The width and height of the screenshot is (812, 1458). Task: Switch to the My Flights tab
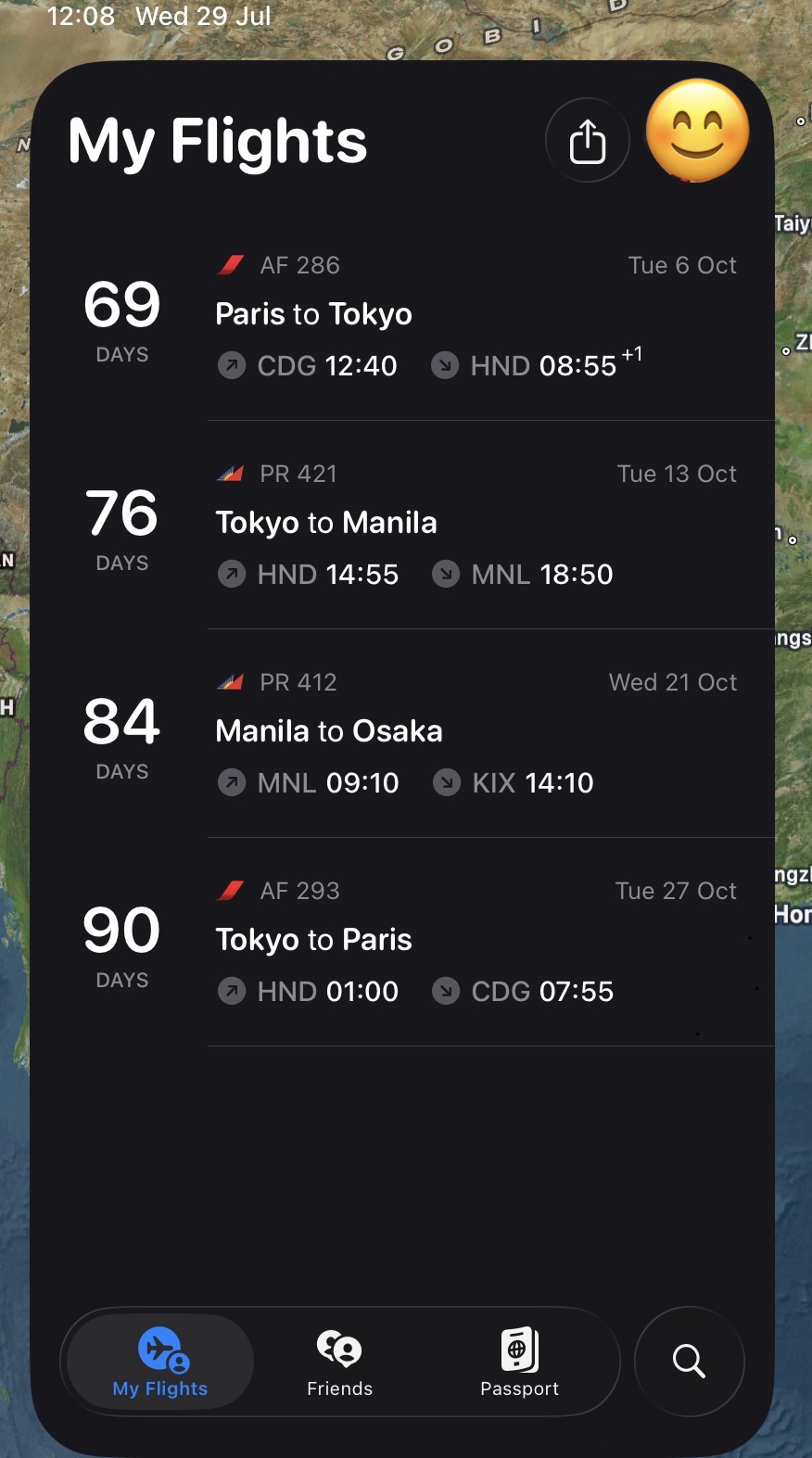(160, 1362)
